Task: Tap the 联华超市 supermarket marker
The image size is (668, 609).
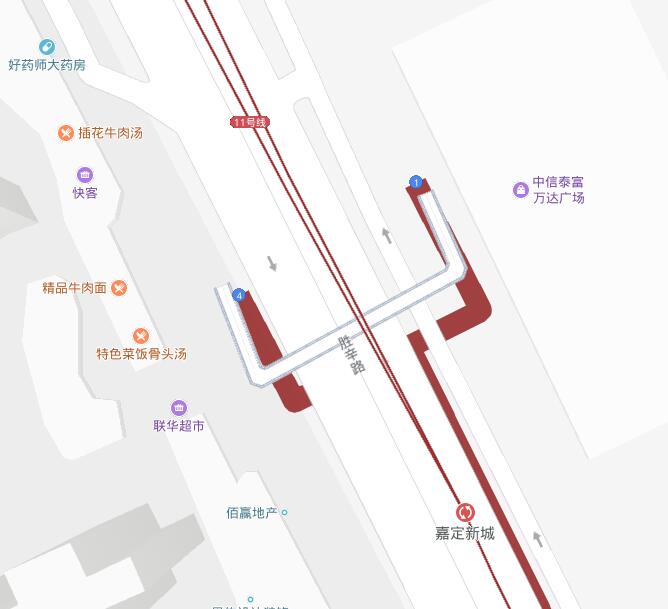Action: point(179,408)
